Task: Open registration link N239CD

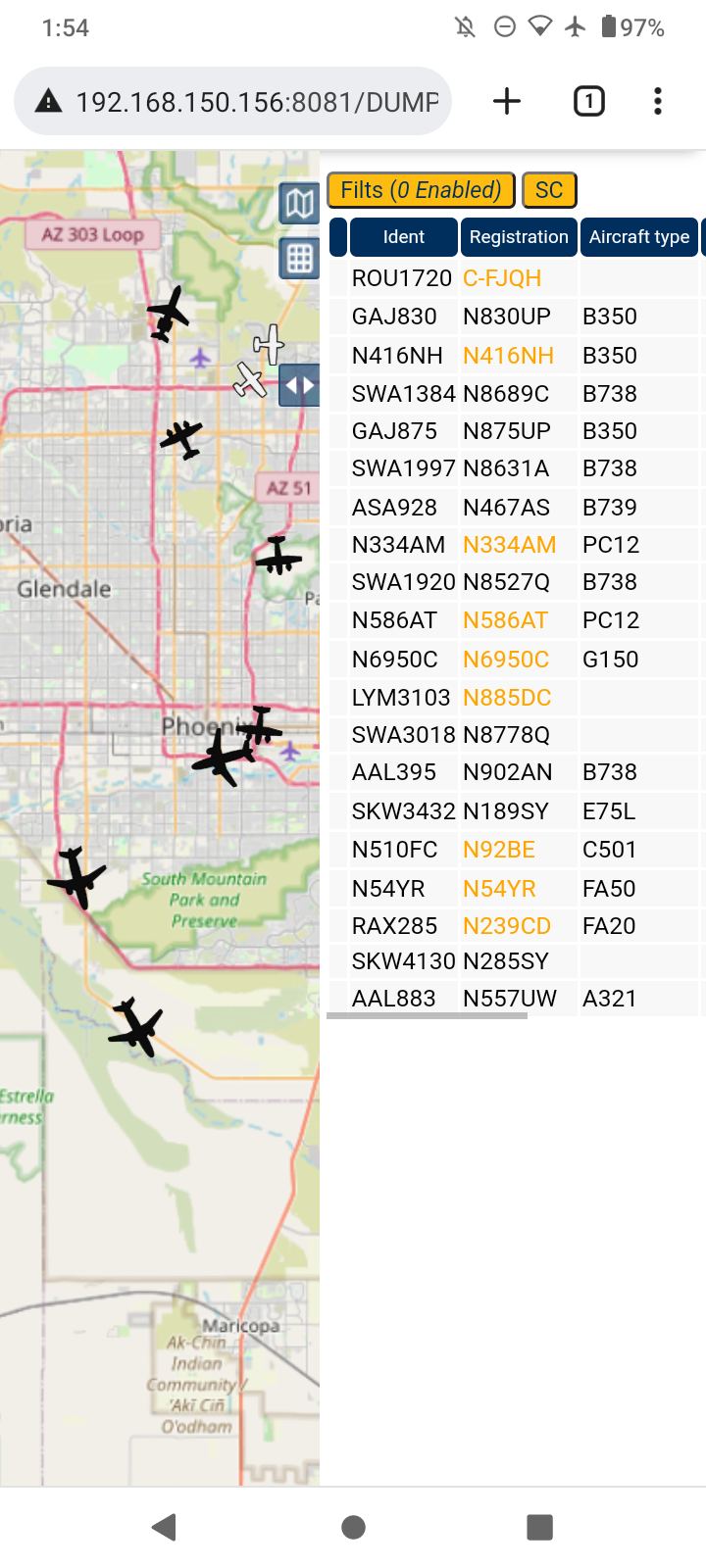Action: pyautogui.click(x=507, y=926)
